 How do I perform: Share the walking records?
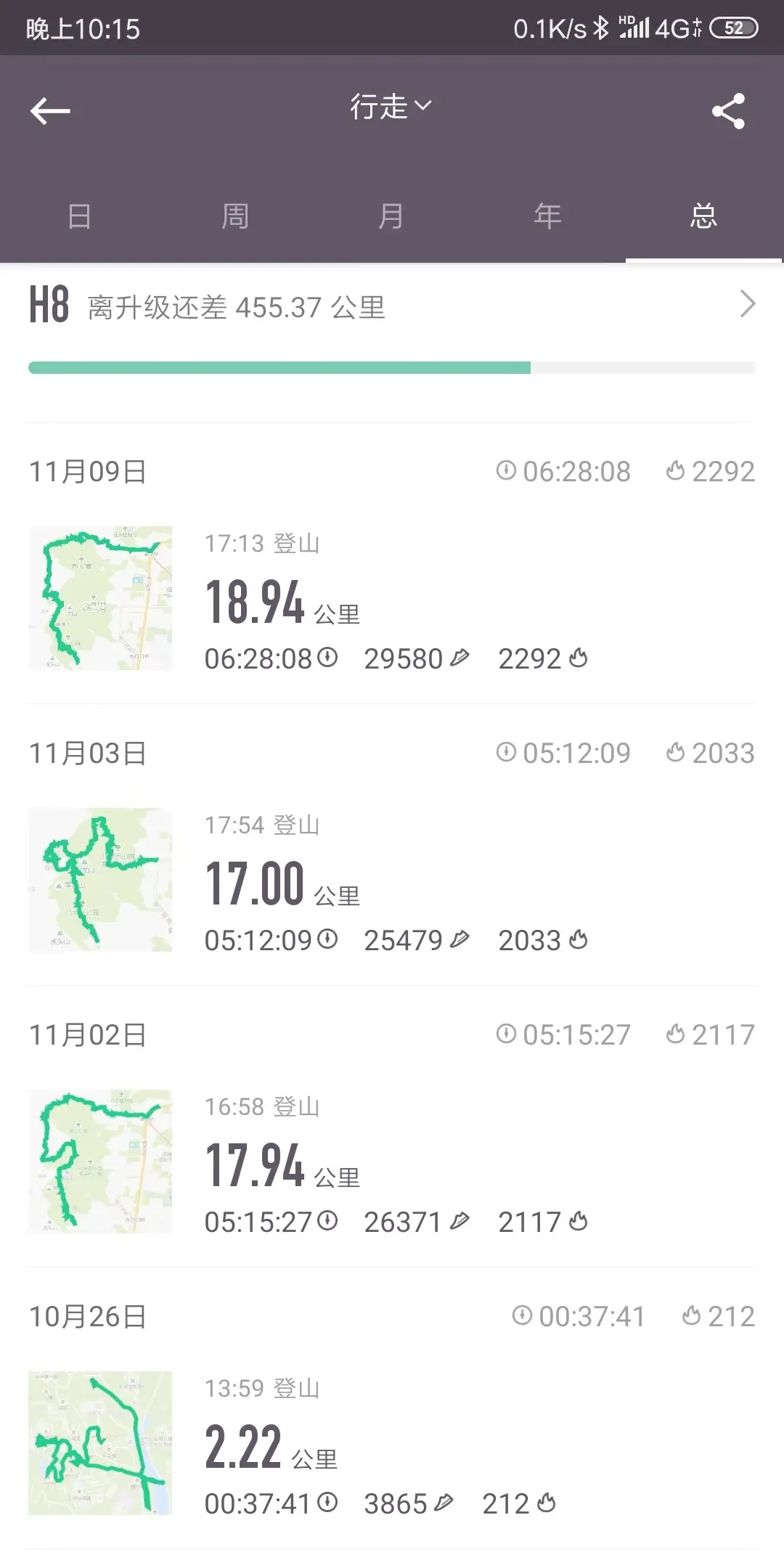[x=728, y=111]
